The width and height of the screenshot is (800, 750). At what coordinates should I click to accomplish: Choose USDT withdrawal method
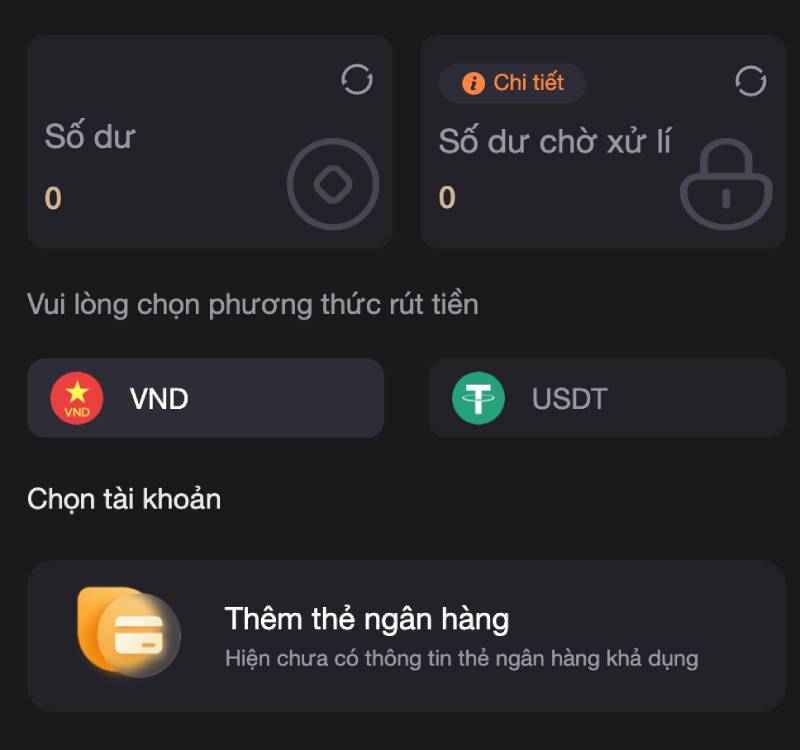point(607,398)
